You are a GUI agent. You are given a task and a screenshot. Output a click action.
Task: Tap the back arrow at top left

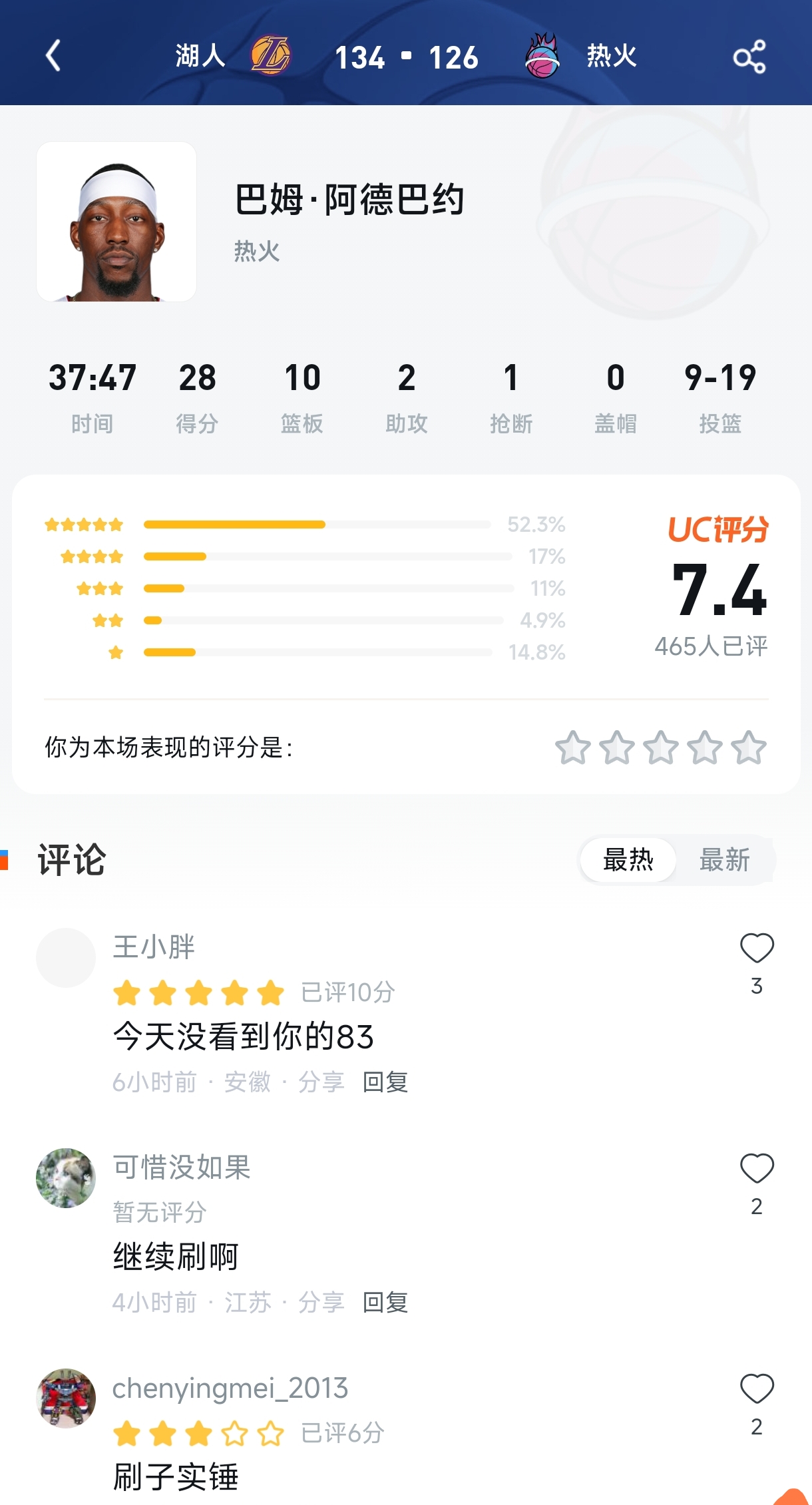(54, 57)
